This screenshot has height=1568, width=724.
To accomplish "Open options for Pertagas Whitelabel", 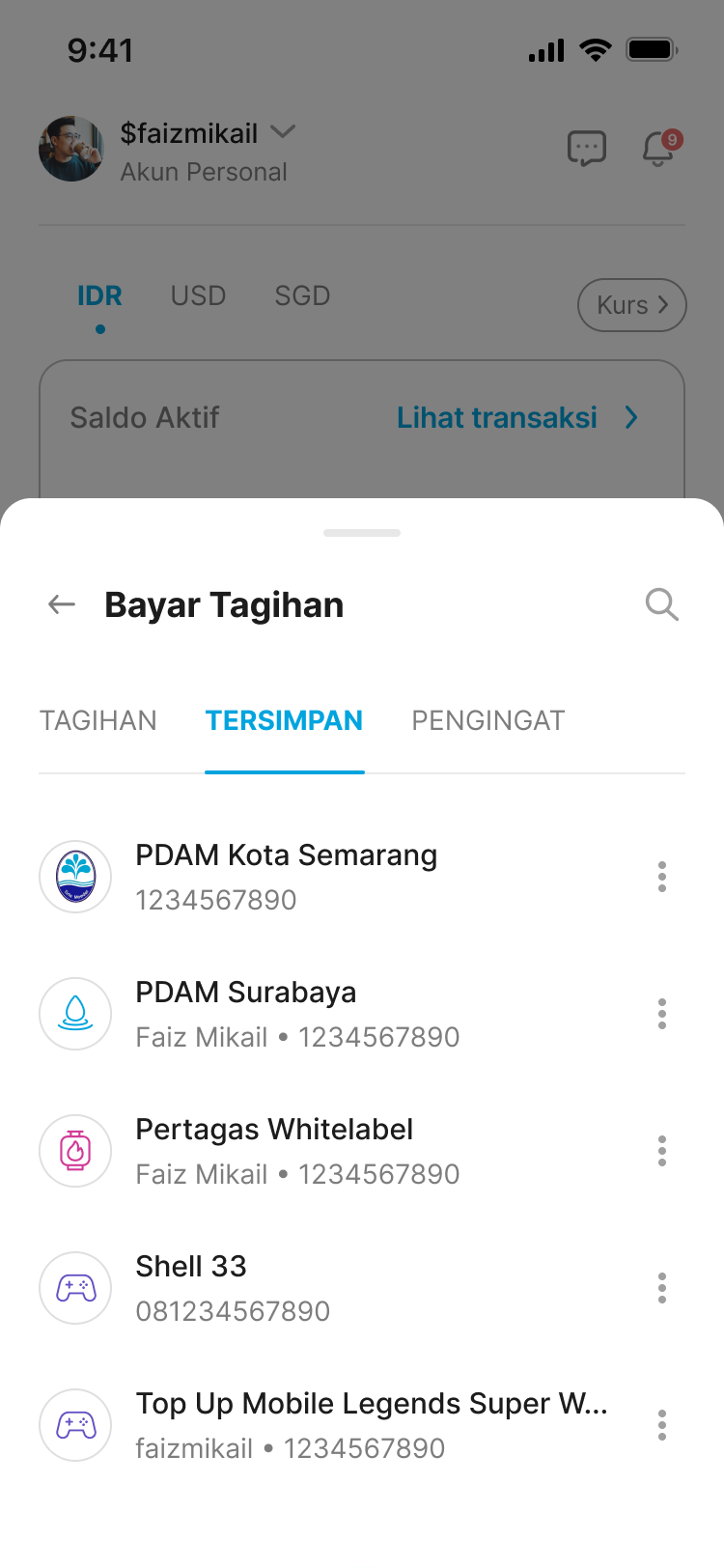I will point(661,1151).
